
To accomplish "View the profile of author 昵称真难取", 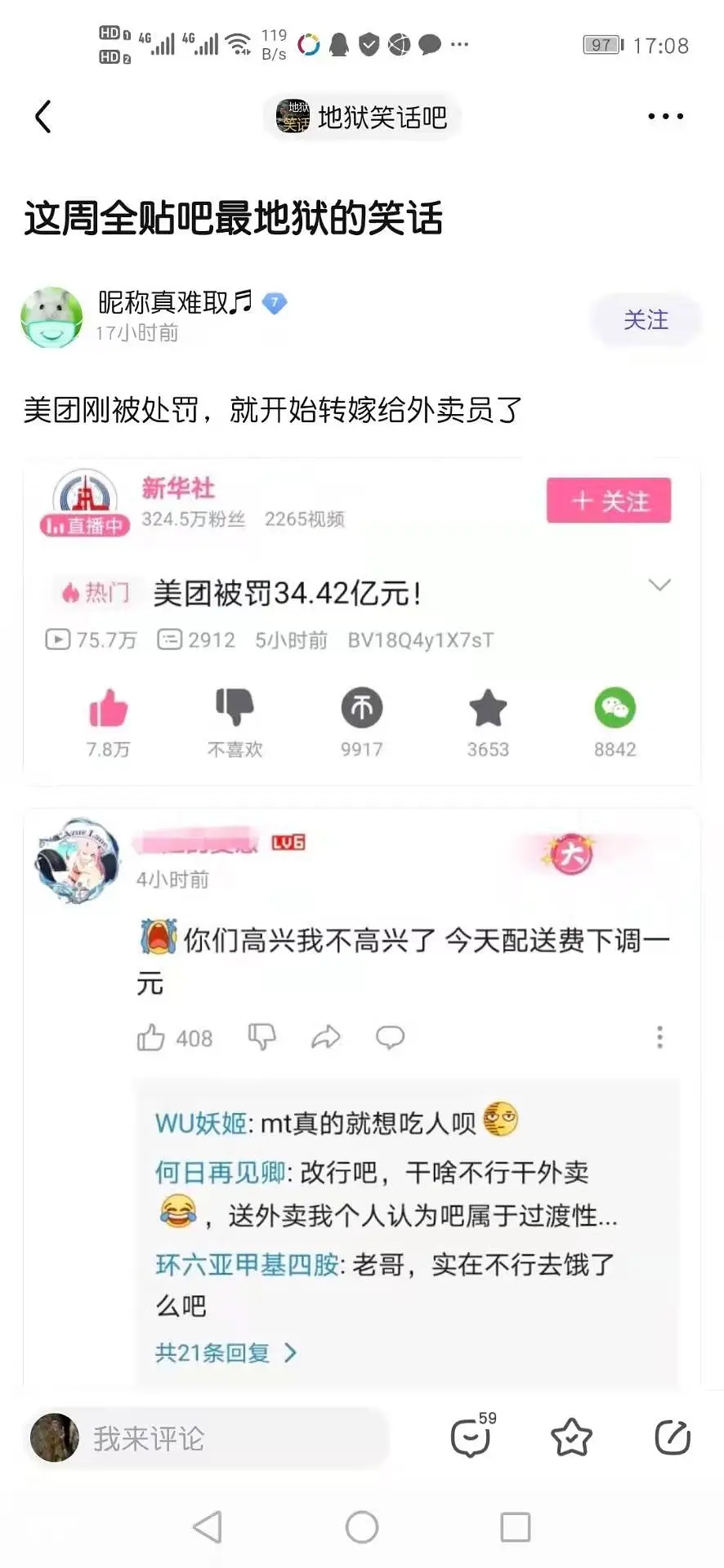I will 52,318.
